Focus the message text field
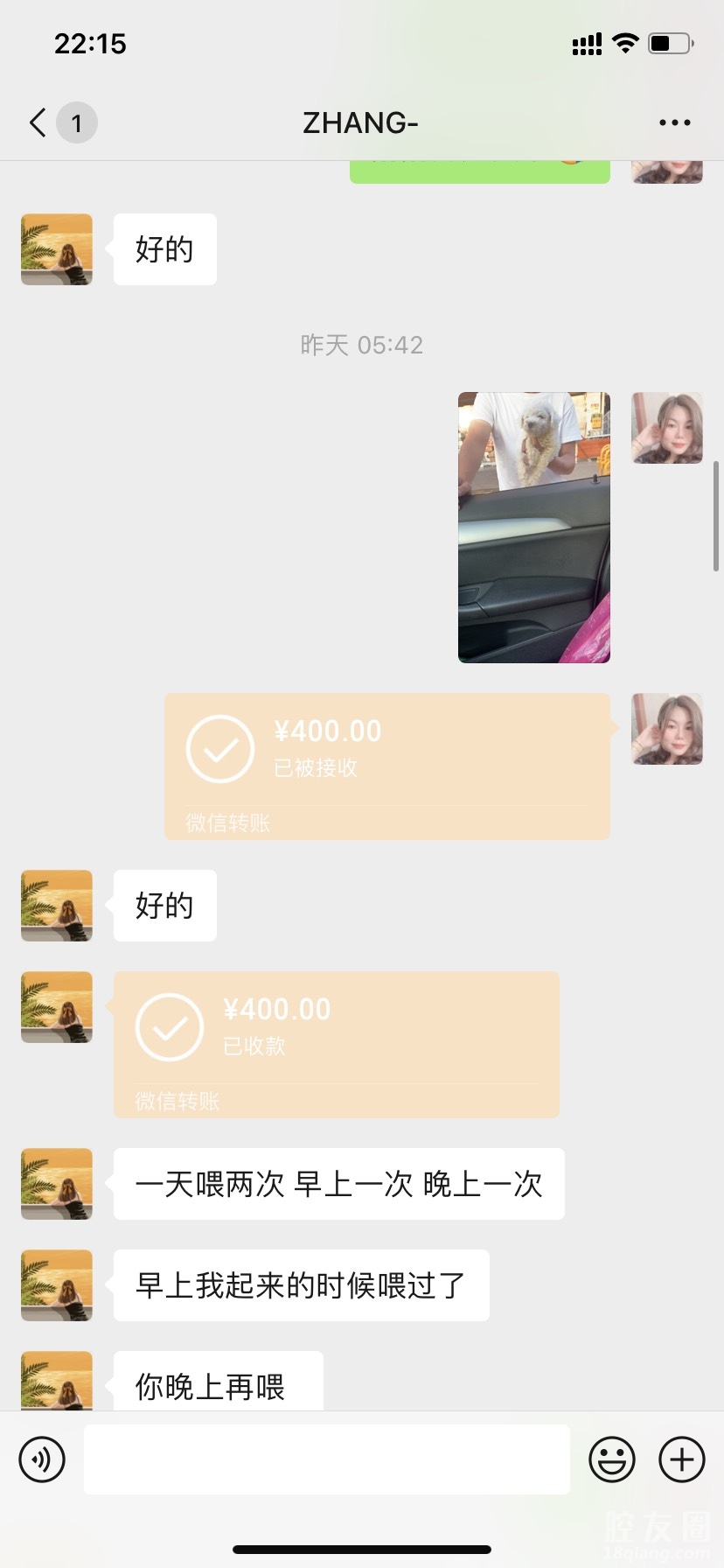This screenshot has height=1568, width=724. (326, 1459)
